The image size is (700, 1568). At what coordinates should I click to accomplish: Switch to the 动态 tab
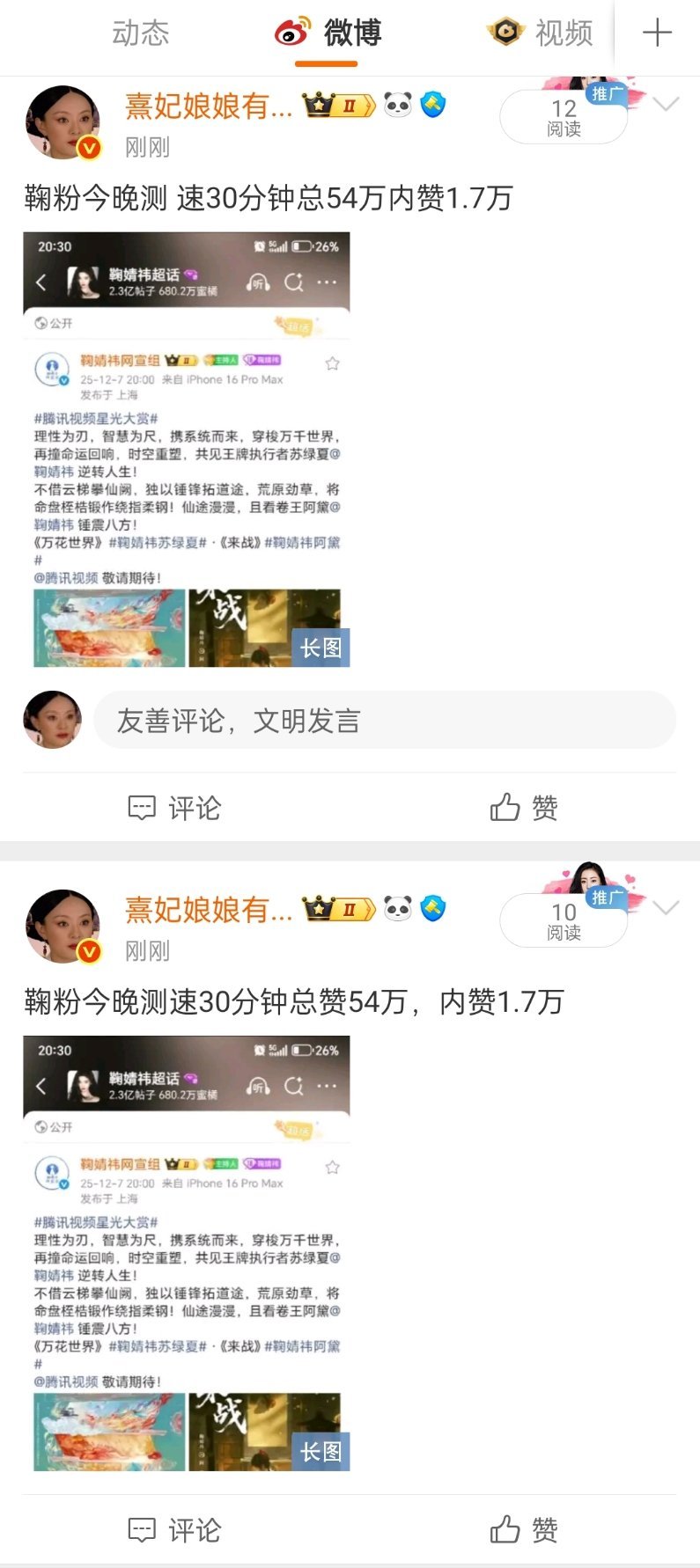[138, 33]
